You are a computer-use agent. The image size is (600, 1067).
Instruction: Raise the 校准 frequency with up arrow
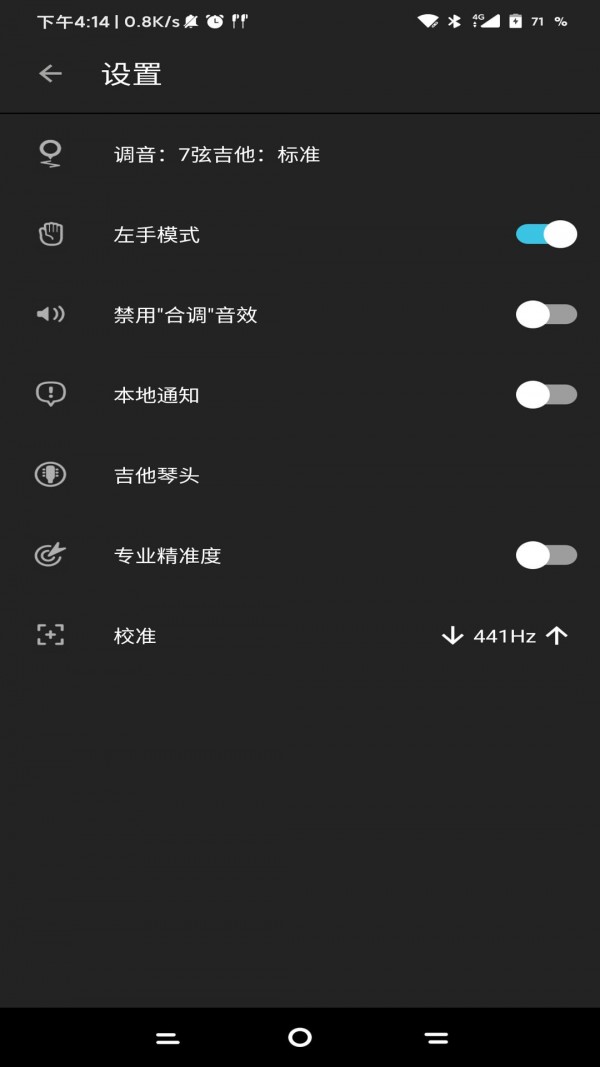pyautogui.click(x=557, y=635)
